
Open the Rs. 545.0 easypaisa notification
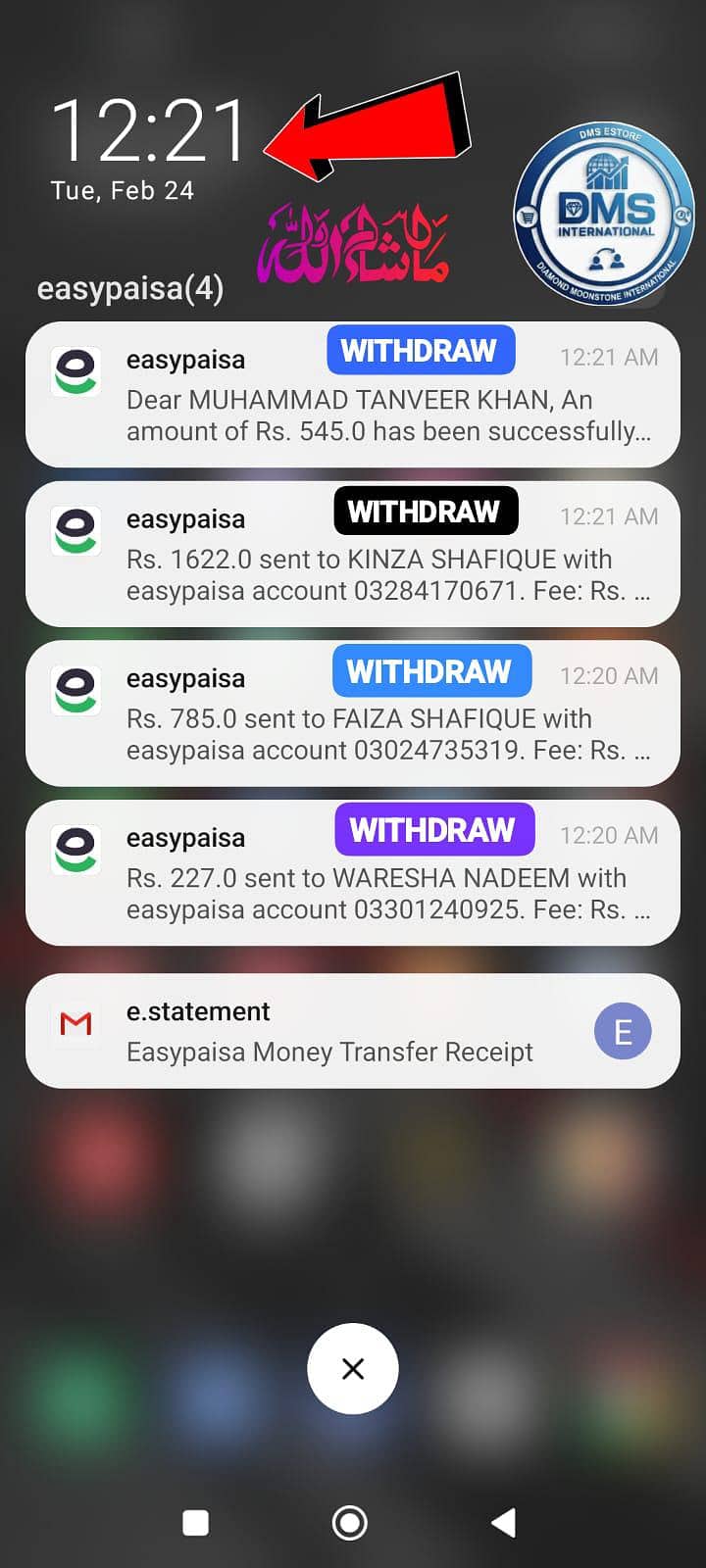point(353,394)
